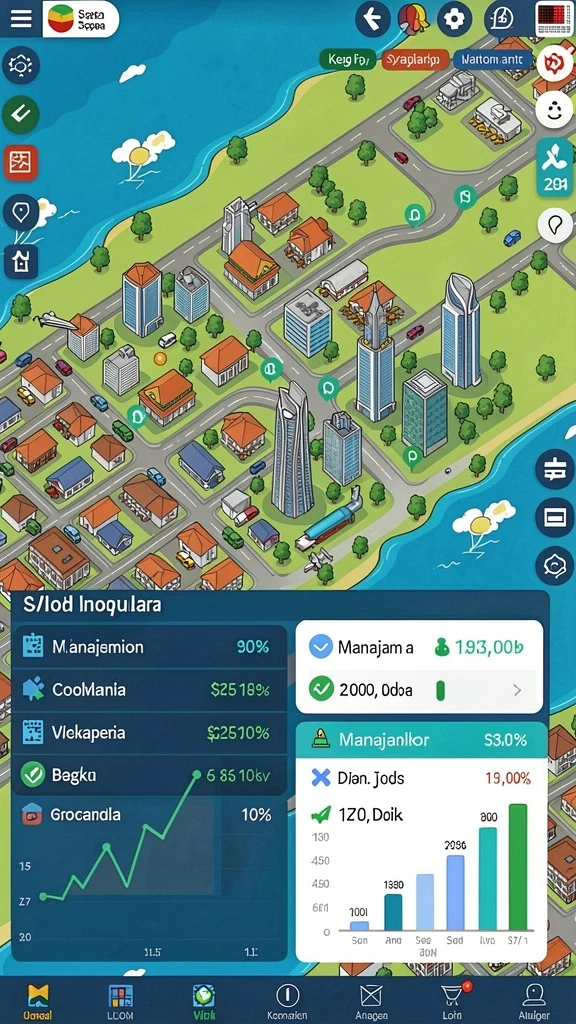The image size is (576, 1024).
Task: Open the Manajemion row
Action: point(149,647)
